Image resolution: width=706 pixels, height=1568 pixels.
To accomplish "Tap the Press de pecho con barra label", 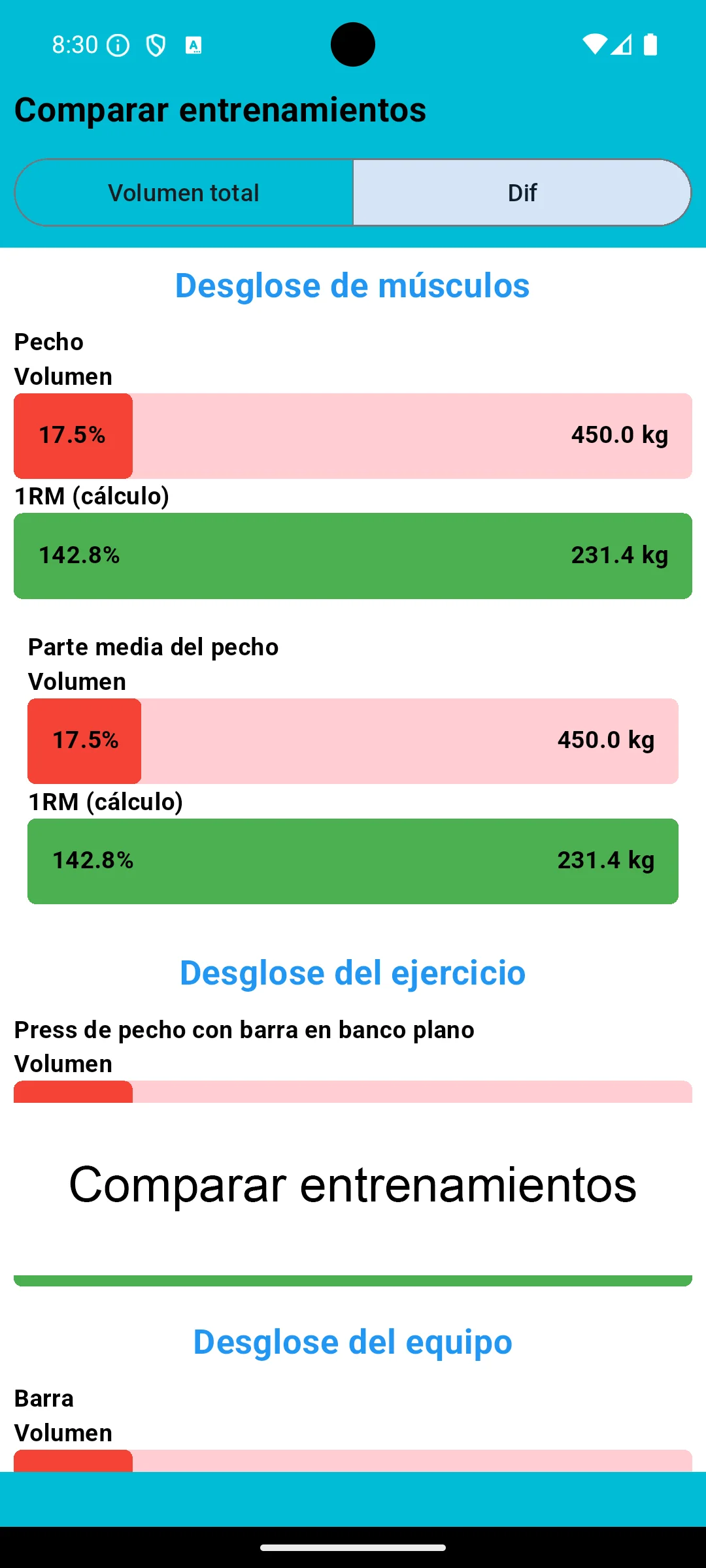I will tap(244, 1030).
